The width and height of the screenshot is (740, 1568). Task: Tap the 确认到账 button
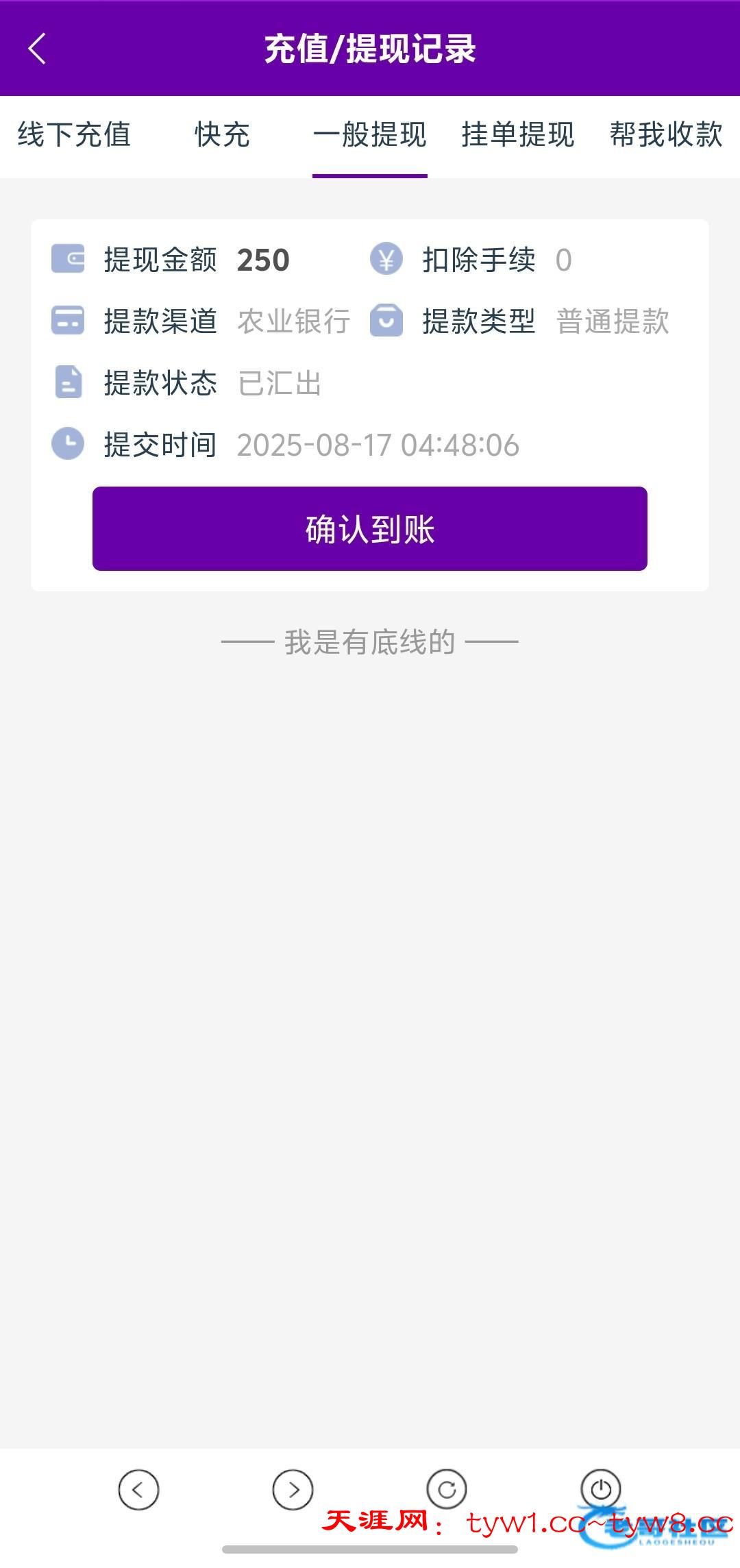pyautogui.click(x=370, y=528)
